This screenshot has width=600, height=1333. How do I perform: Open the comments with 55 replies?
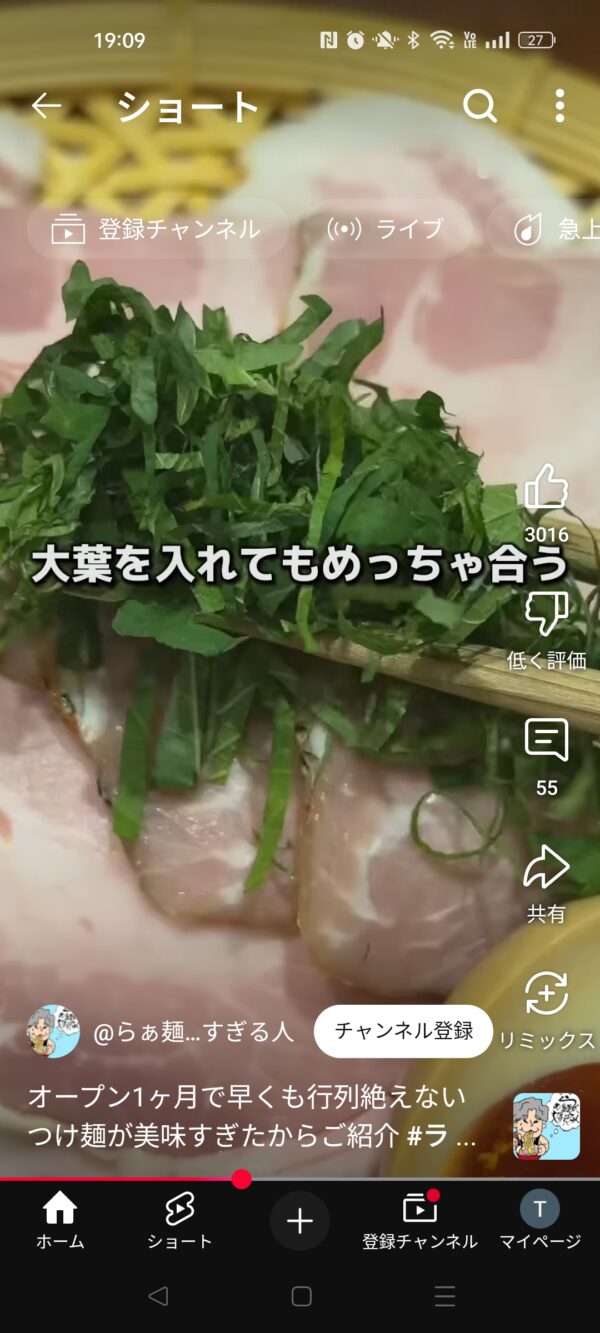[x=546, y=741]
